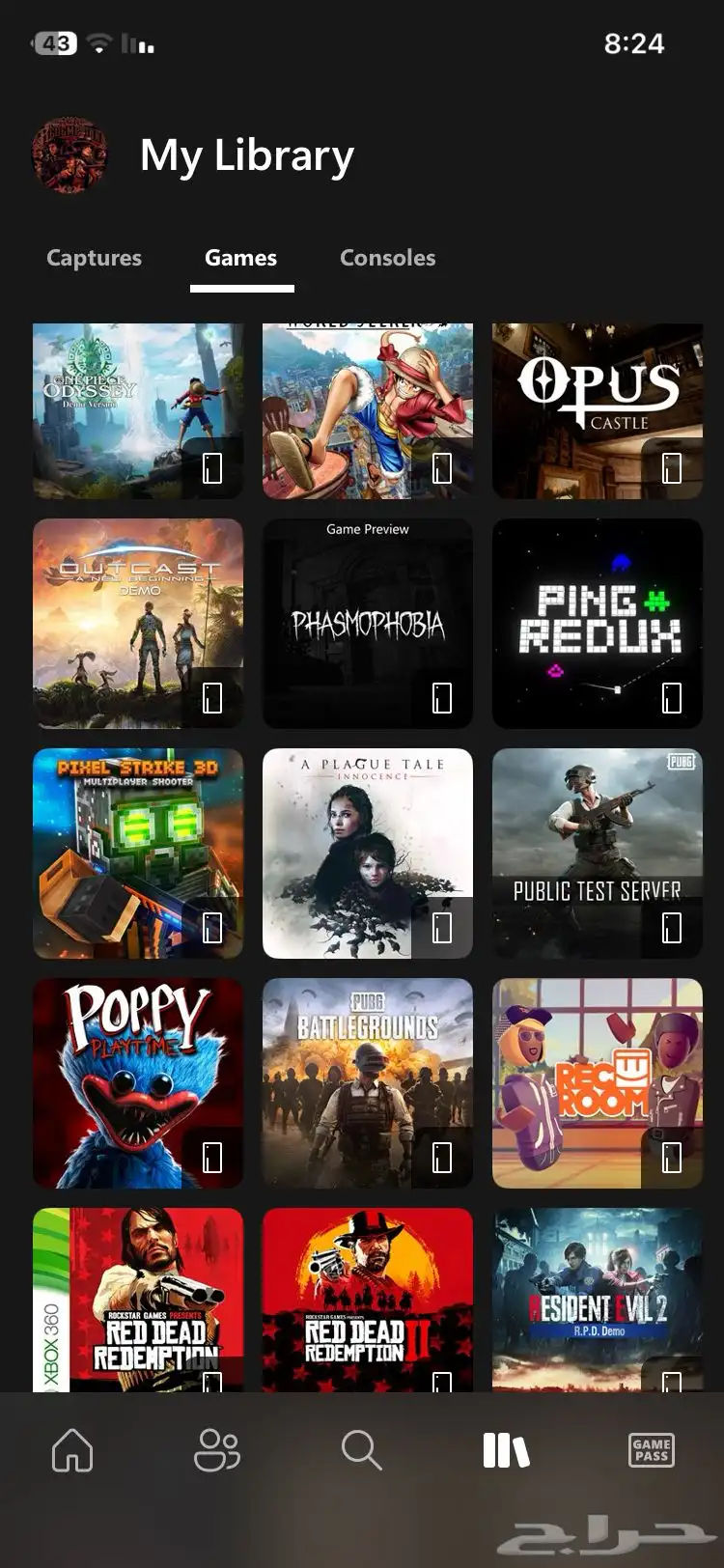Open Poppy Playtime game

[x=137, y=1082]
